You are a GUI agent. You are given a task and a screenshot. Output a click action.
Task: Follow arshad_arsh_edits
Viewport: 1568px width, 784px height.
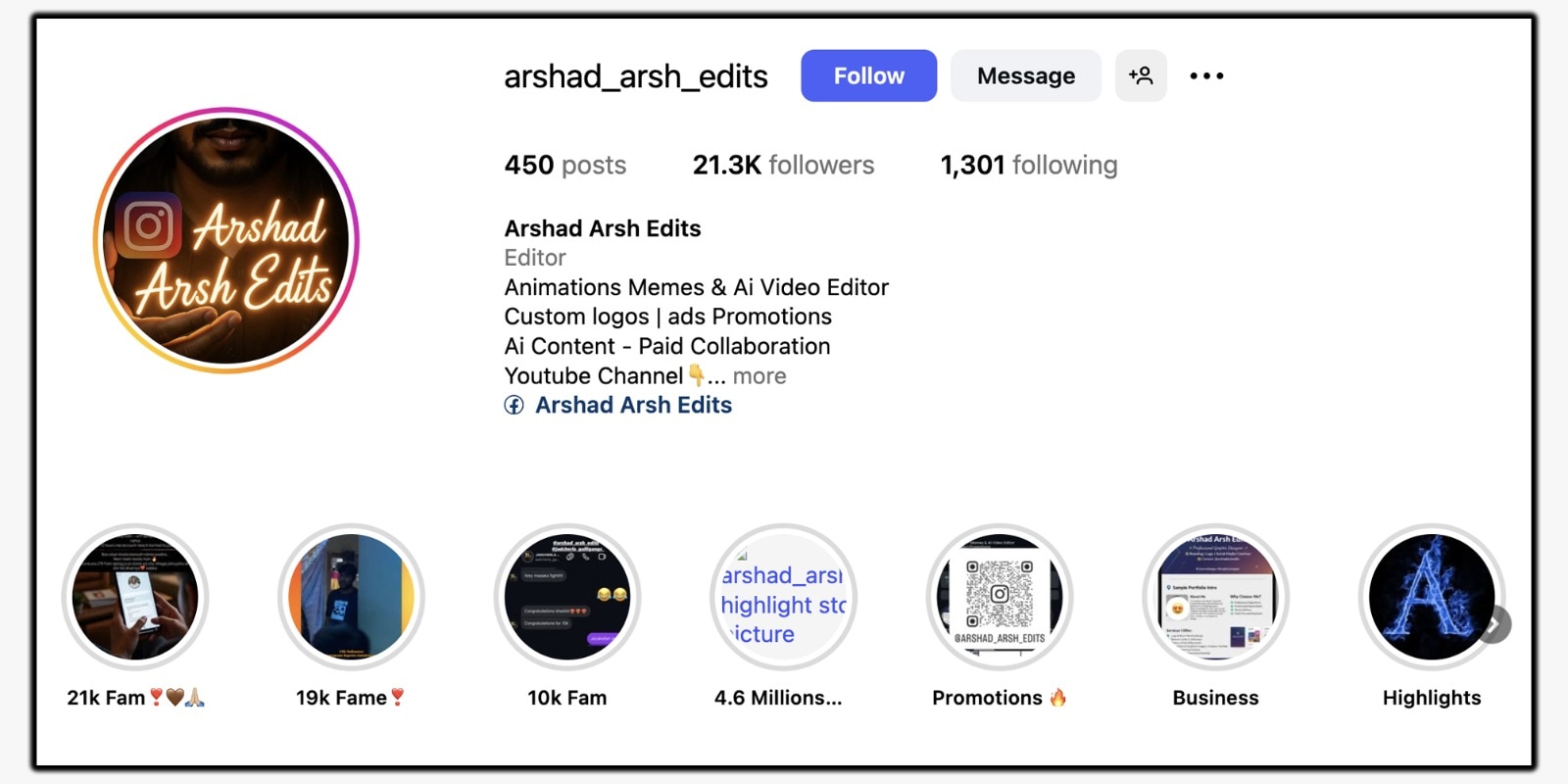pos(868,75)
